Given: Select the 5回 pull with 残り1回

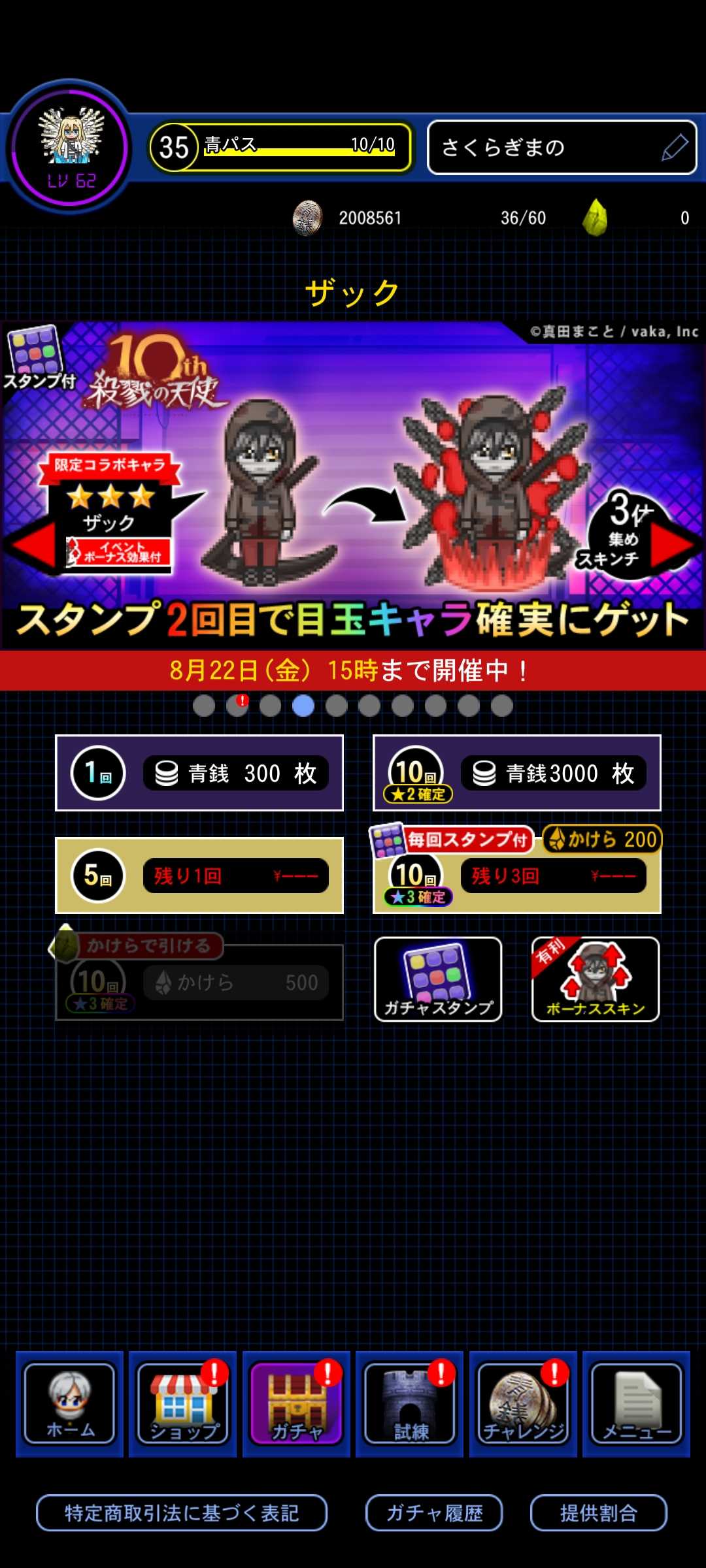Looking at the screenshot, I should point(199,875).
